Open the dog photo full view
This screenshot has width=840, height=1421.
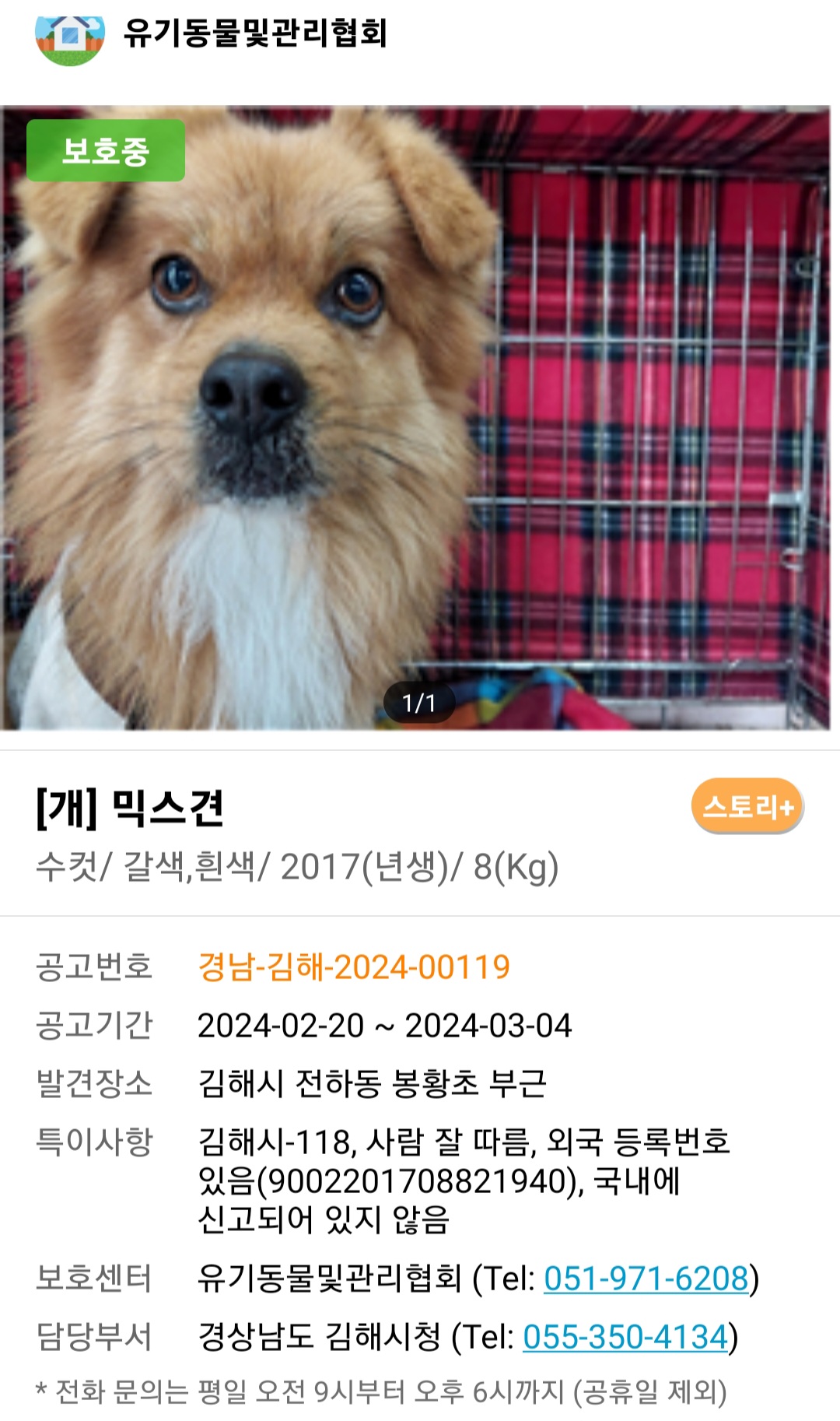click(x=415, y=418)
